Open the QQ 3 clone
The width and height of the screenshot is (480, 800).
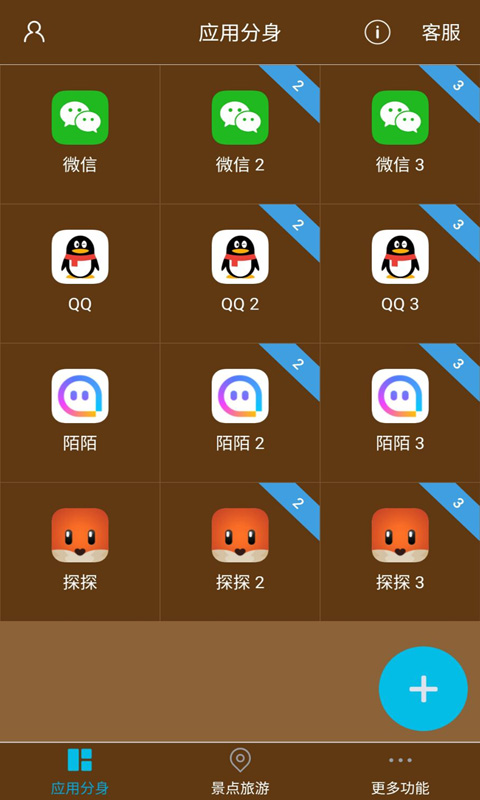pos(400,273)
